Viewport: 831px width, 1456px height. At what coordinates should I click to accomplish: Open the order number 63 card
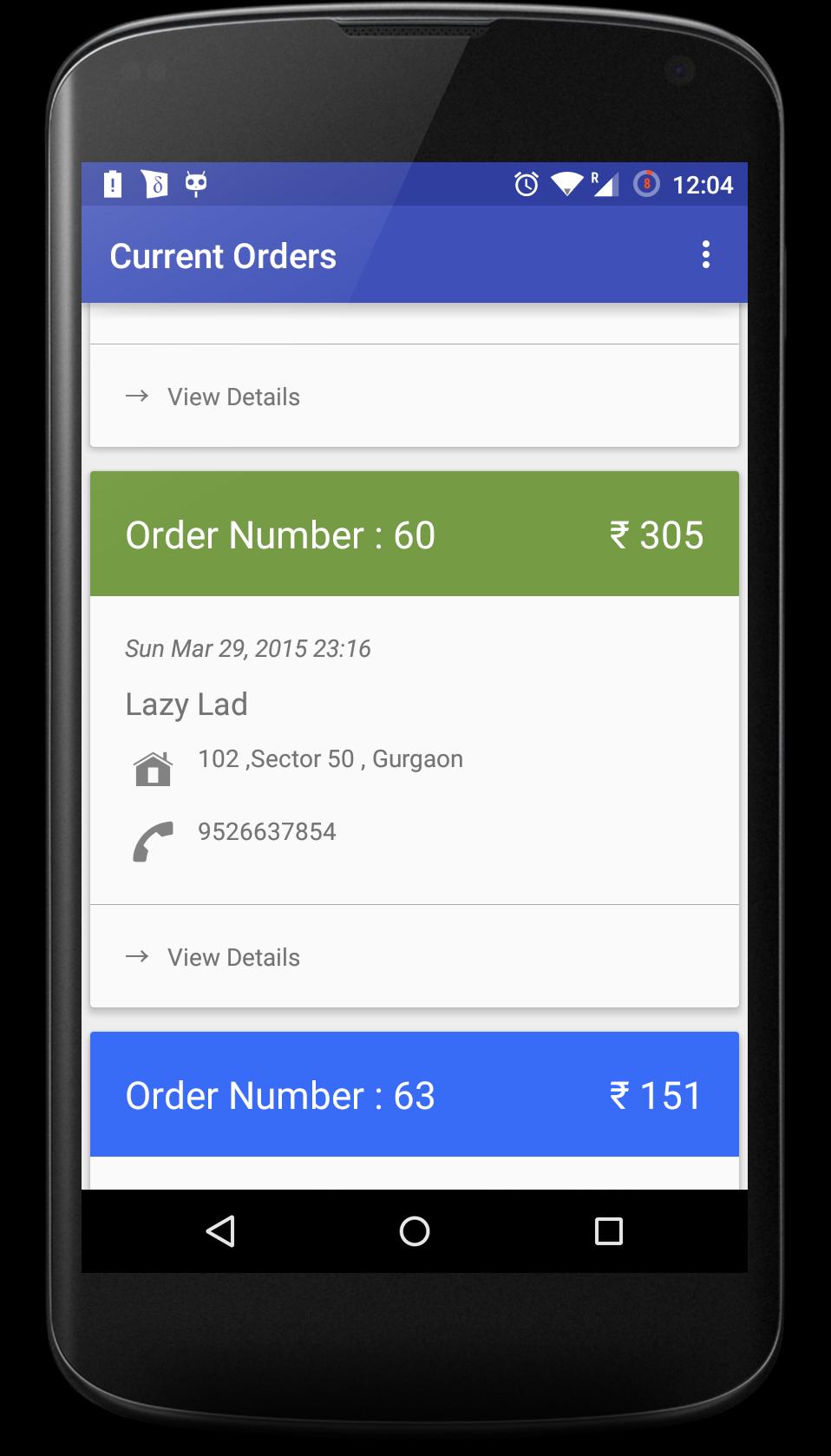tap(414, 1095)
